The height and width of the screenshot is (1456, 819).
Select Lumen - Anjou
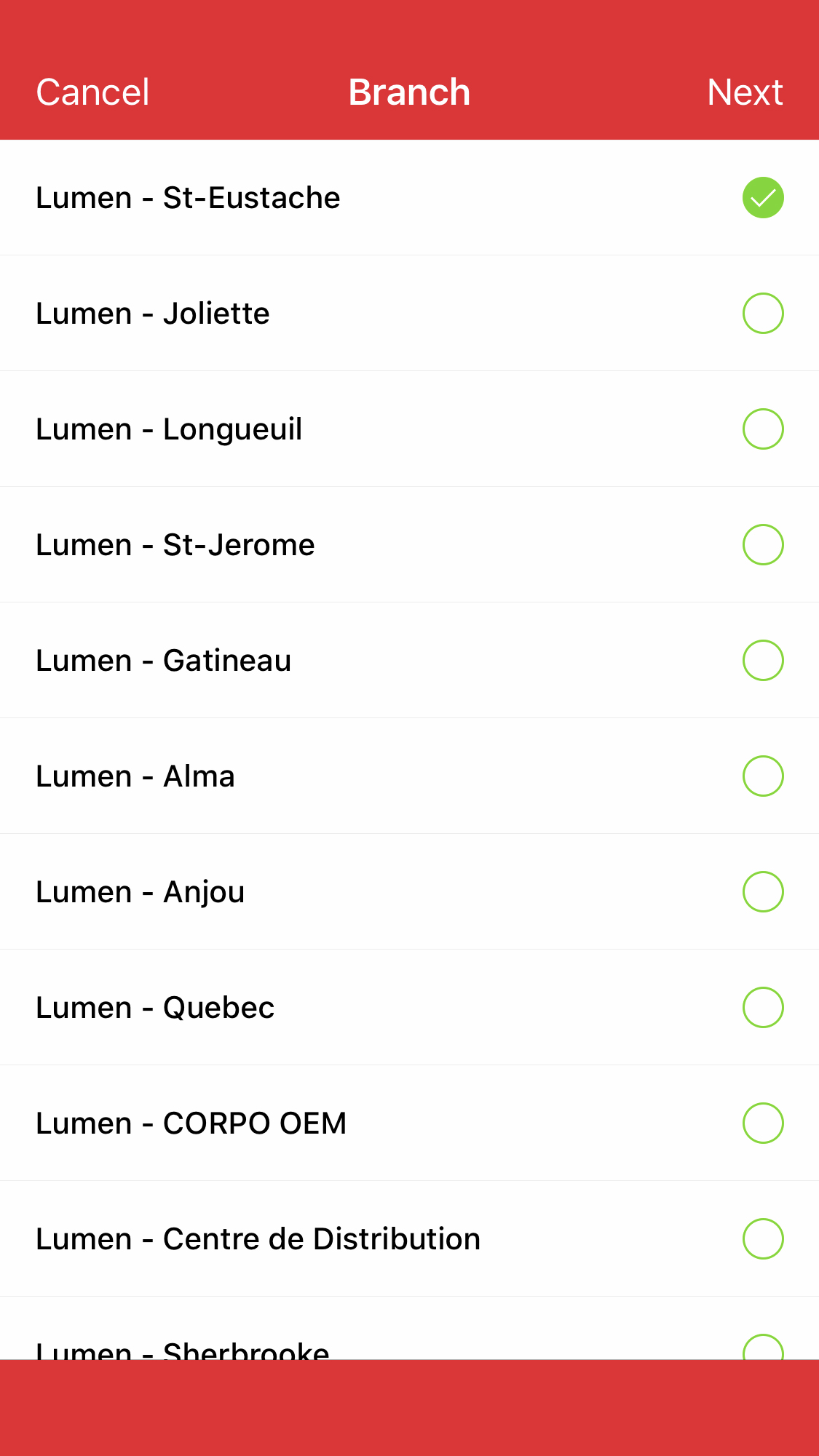409,891
